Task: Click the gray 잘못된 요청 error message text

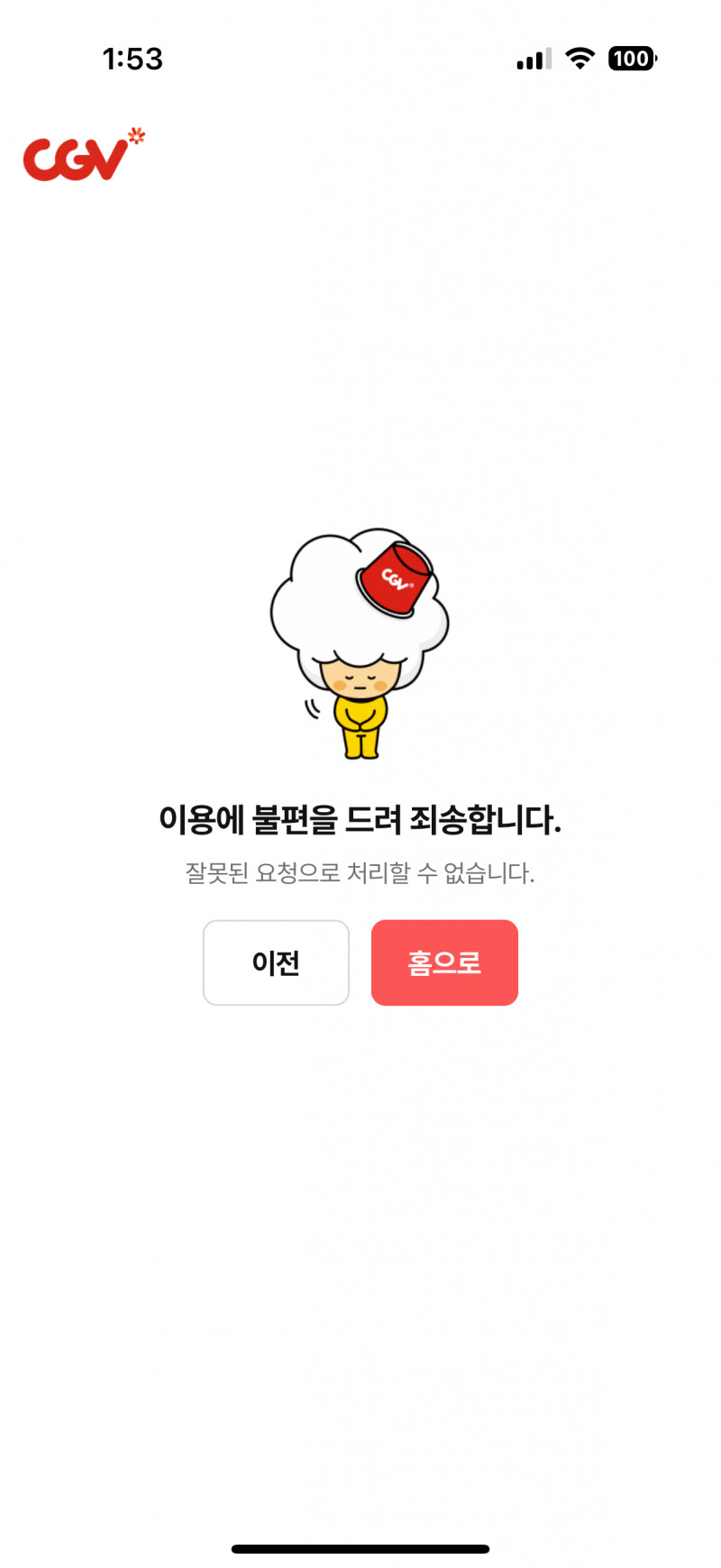Action: click(360, 872)
